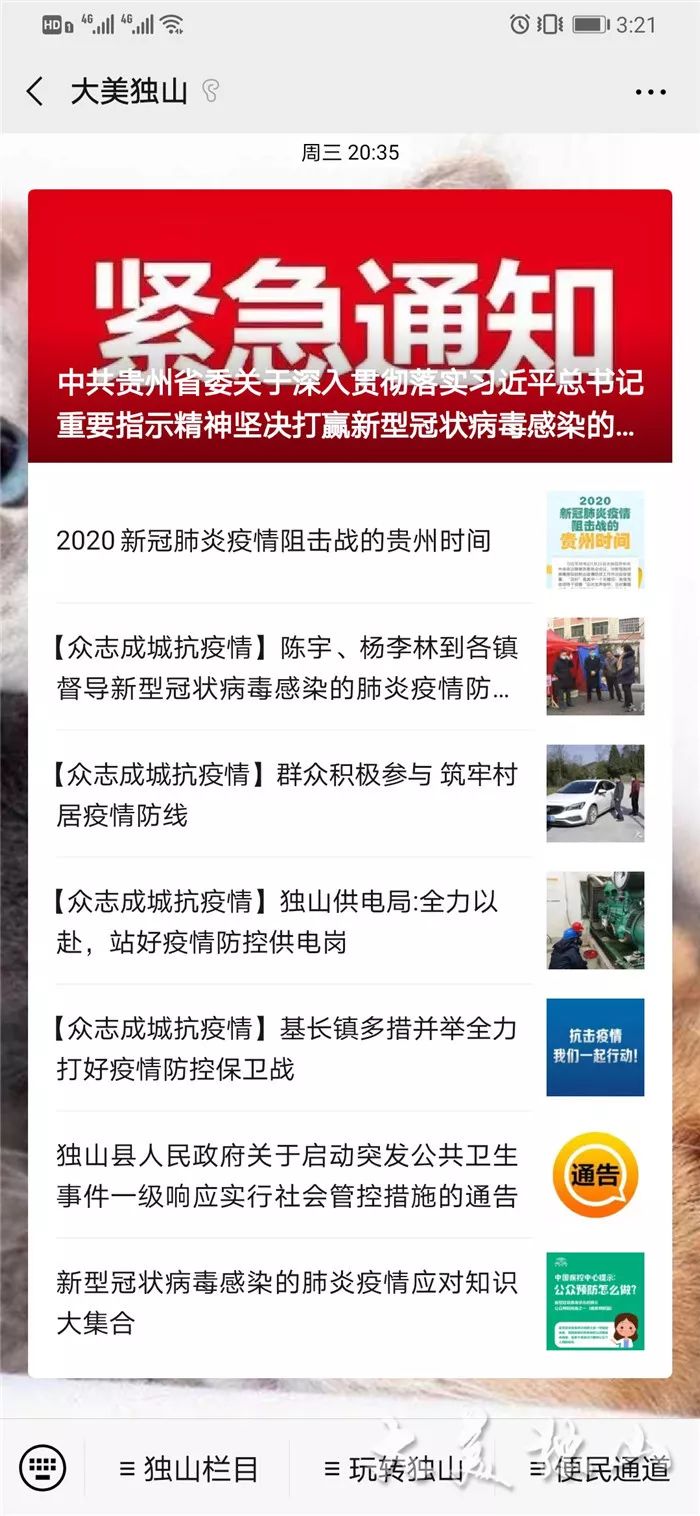Go back from 大美独山 account page

point(35,92)
